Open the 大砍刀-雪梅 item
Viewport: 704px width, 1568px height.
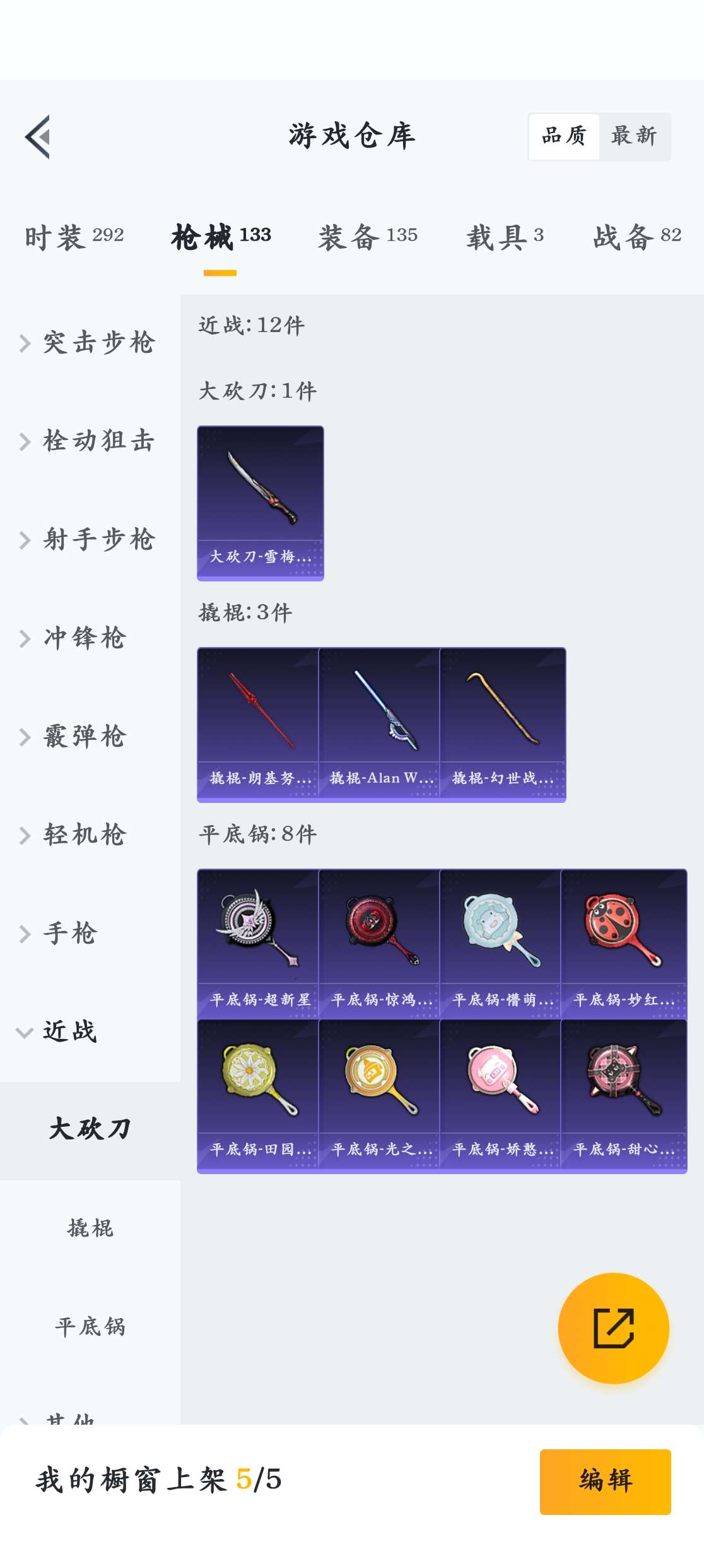[x=261, y=503]
